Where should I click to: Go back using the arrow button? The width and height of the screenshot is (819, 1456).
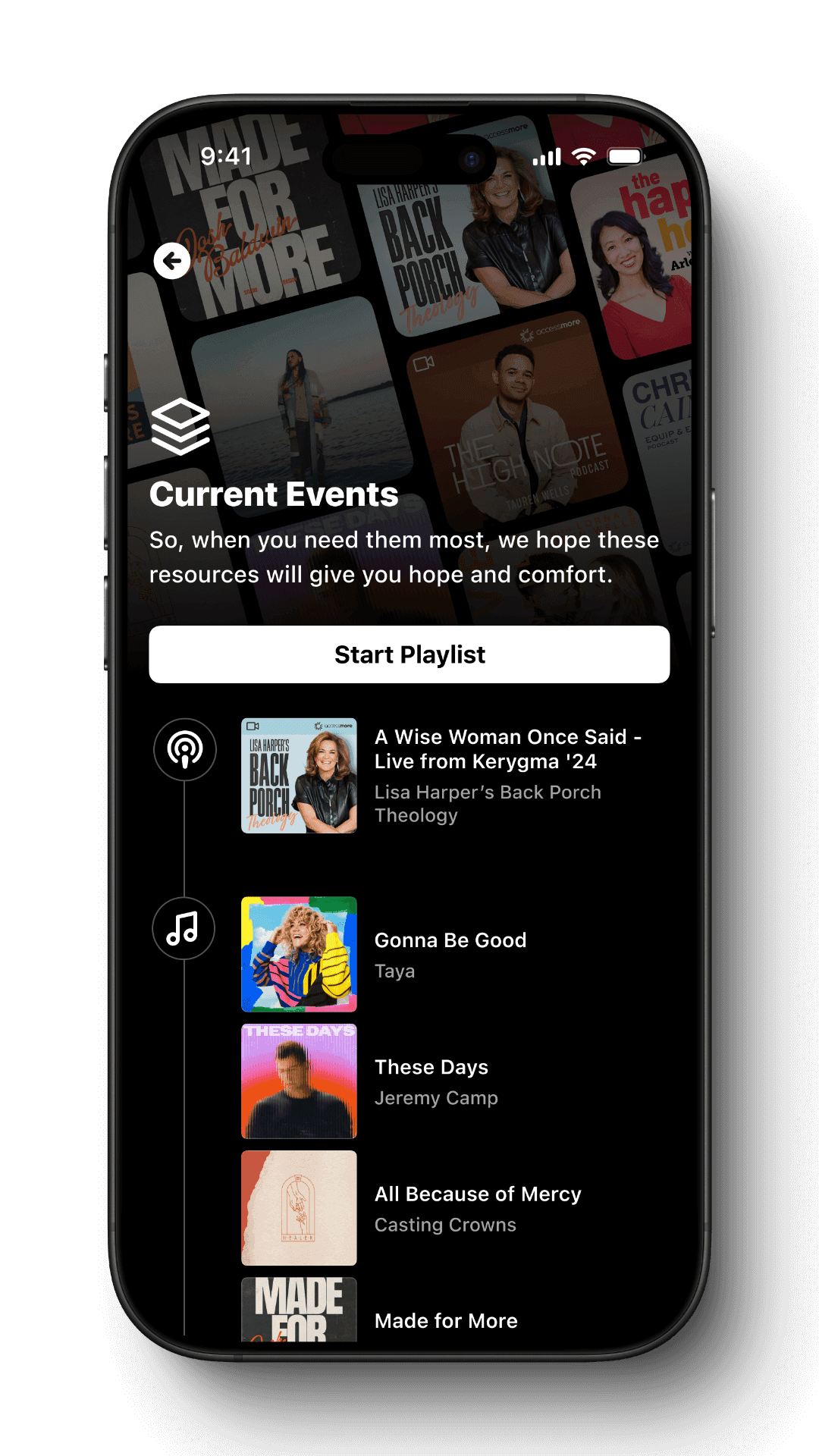172,262
